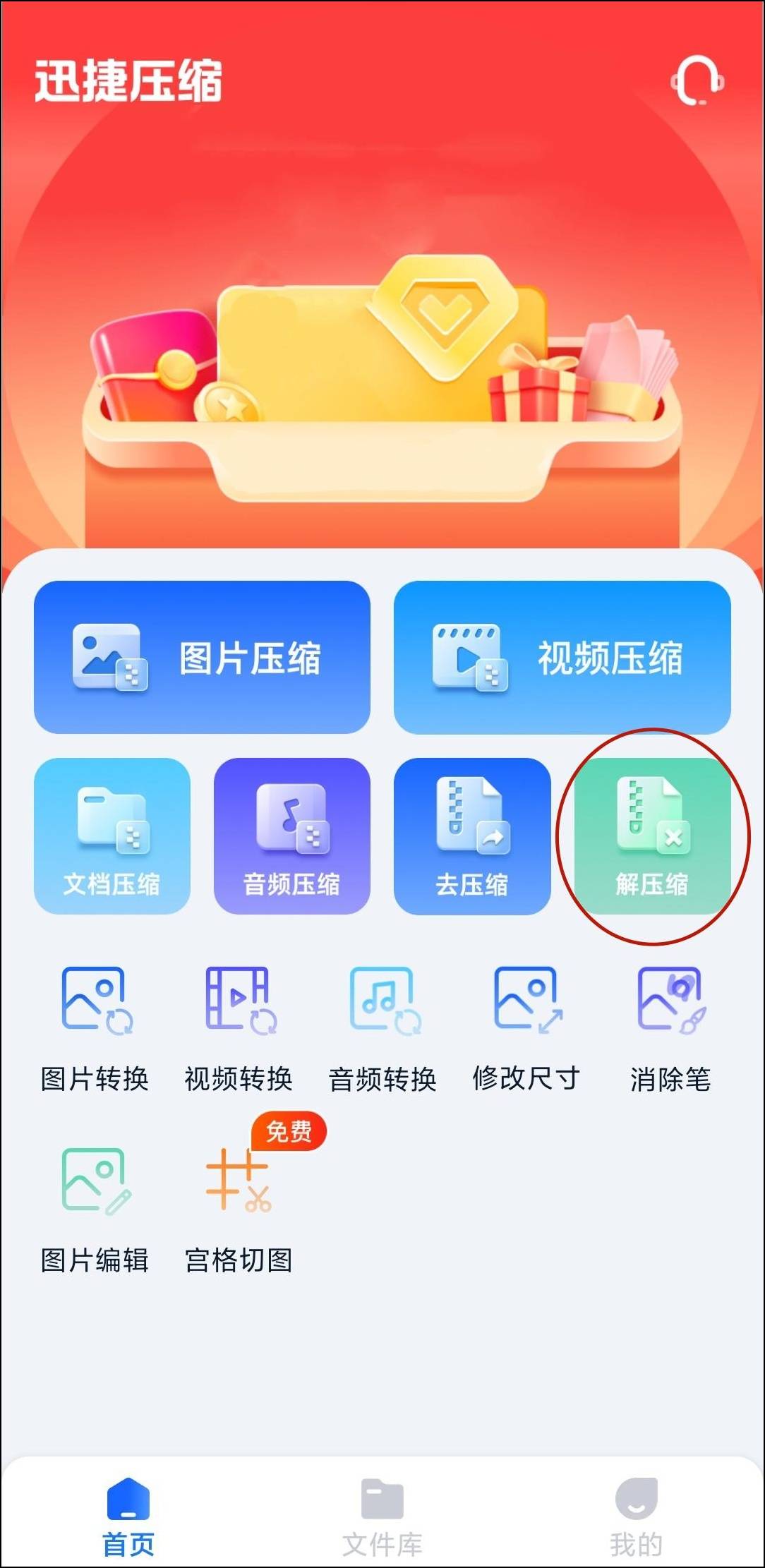
Task: Open the 解压缩 decompress tool
Action: point(651,836)
